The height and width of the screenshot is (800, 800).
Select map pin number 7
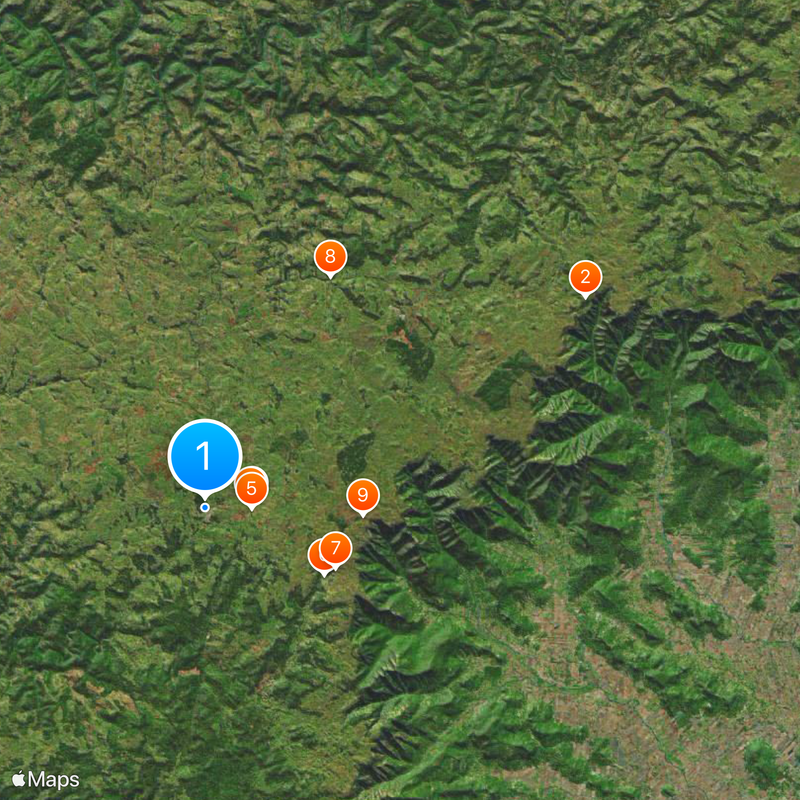click(x=337, y=548)
